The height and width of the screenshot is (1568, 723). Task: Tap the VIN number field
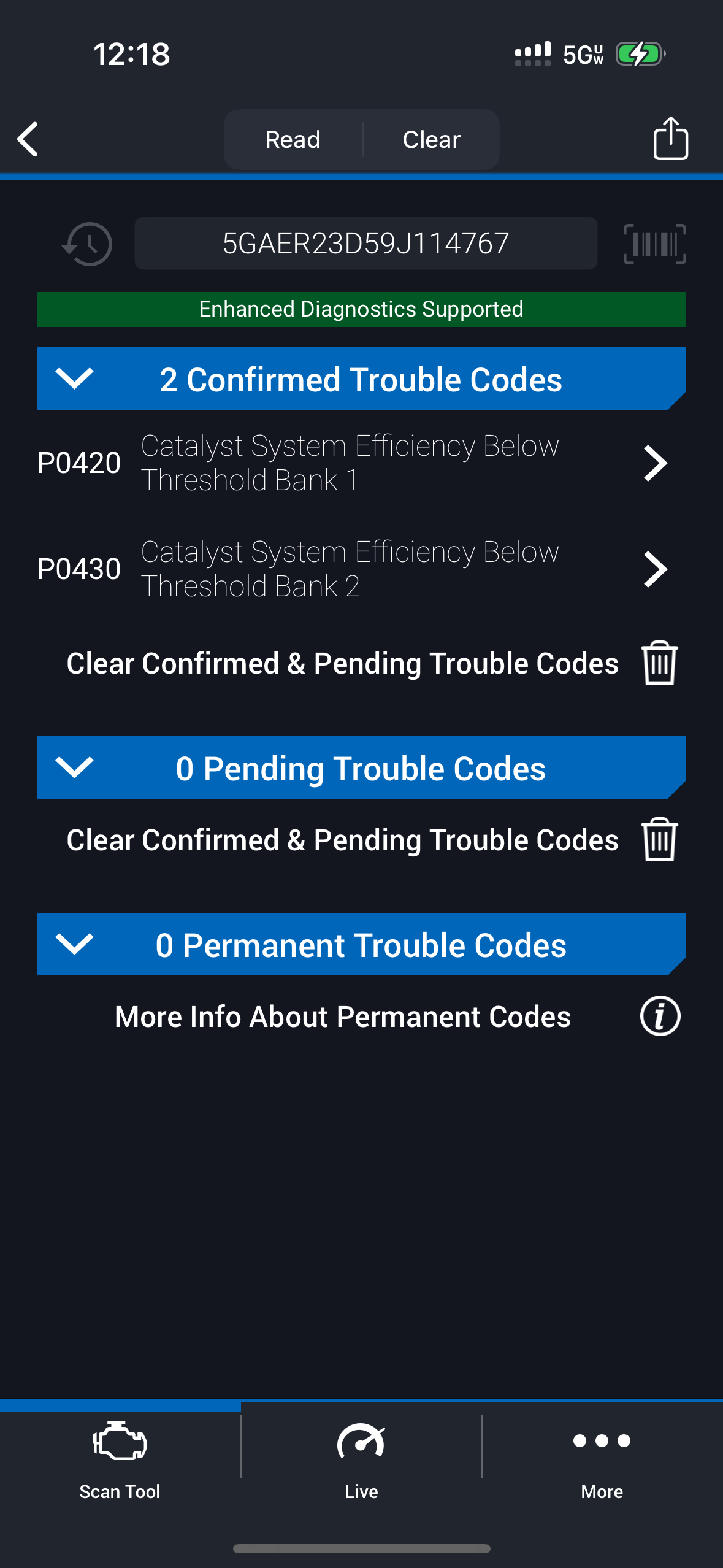pyautogui.click(x=365, y=244)
